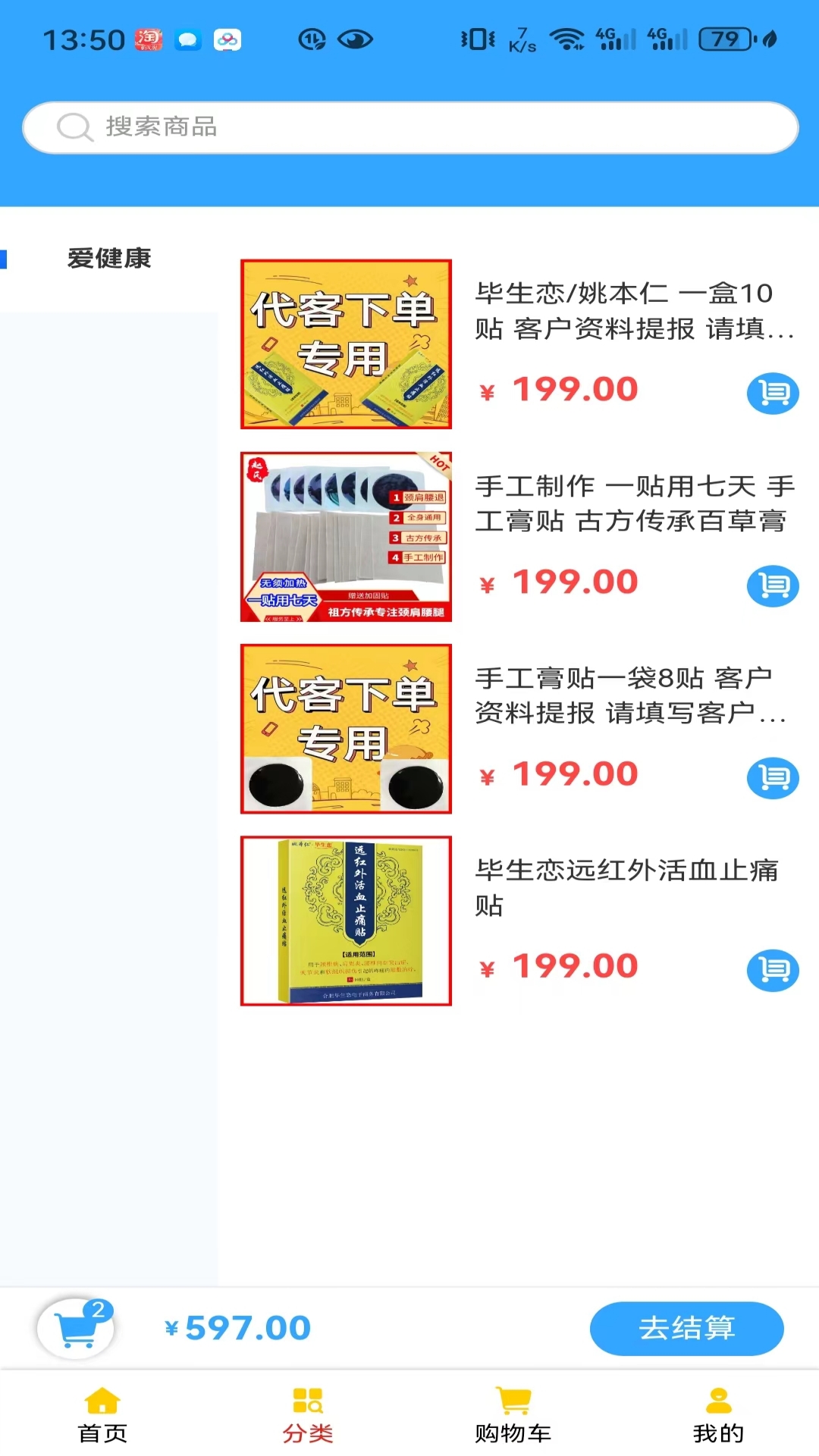Add 毕生恋/姚本仁 一盒10贴 to cart
The image size is (819, 1456).
pos(772,393)
